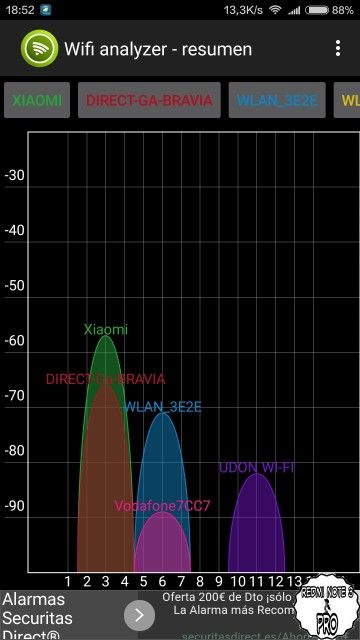360x640 pixels.
Task: Select the XIAOMI network chip
Action: pyautogui.click(x=37, y=100)
